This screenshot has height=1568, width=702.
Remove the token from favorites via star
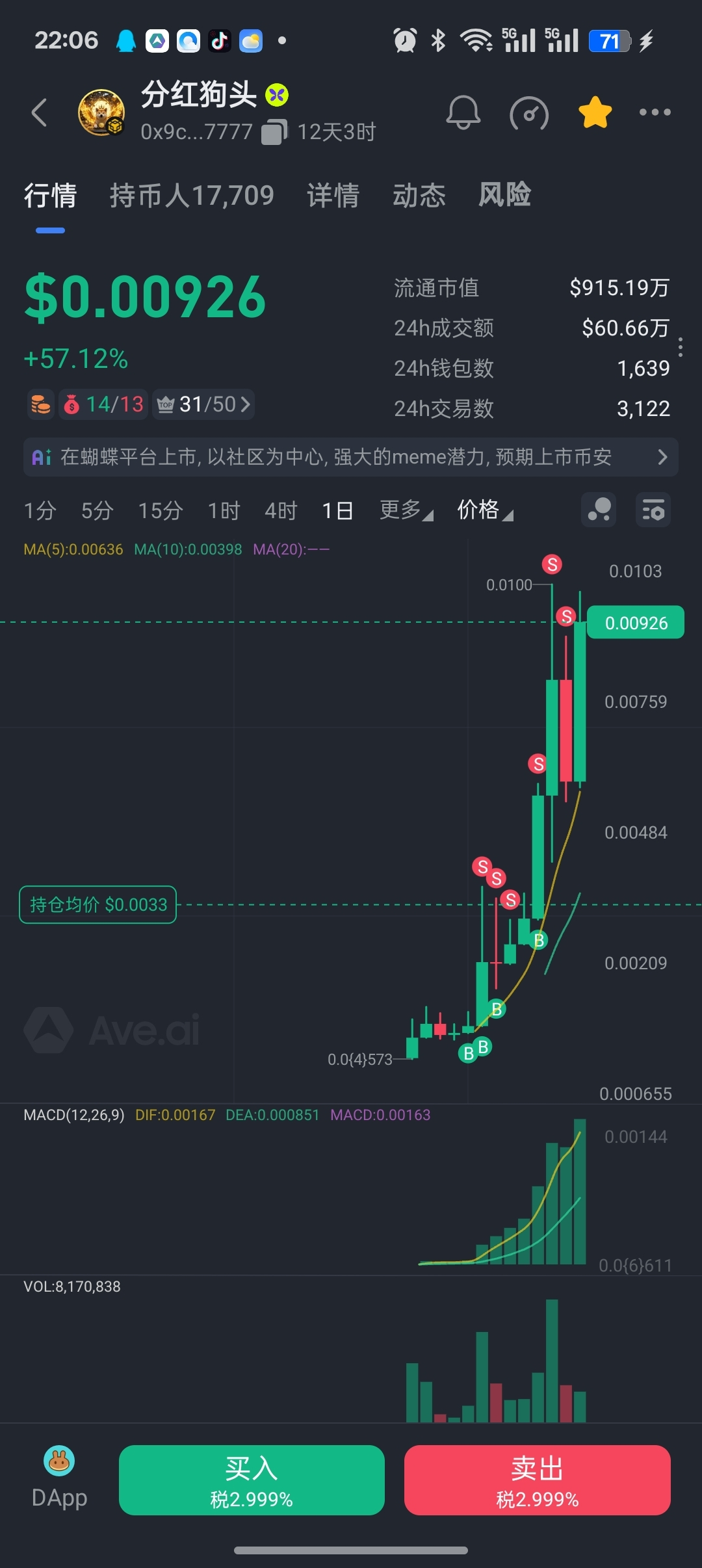point(595,112)
